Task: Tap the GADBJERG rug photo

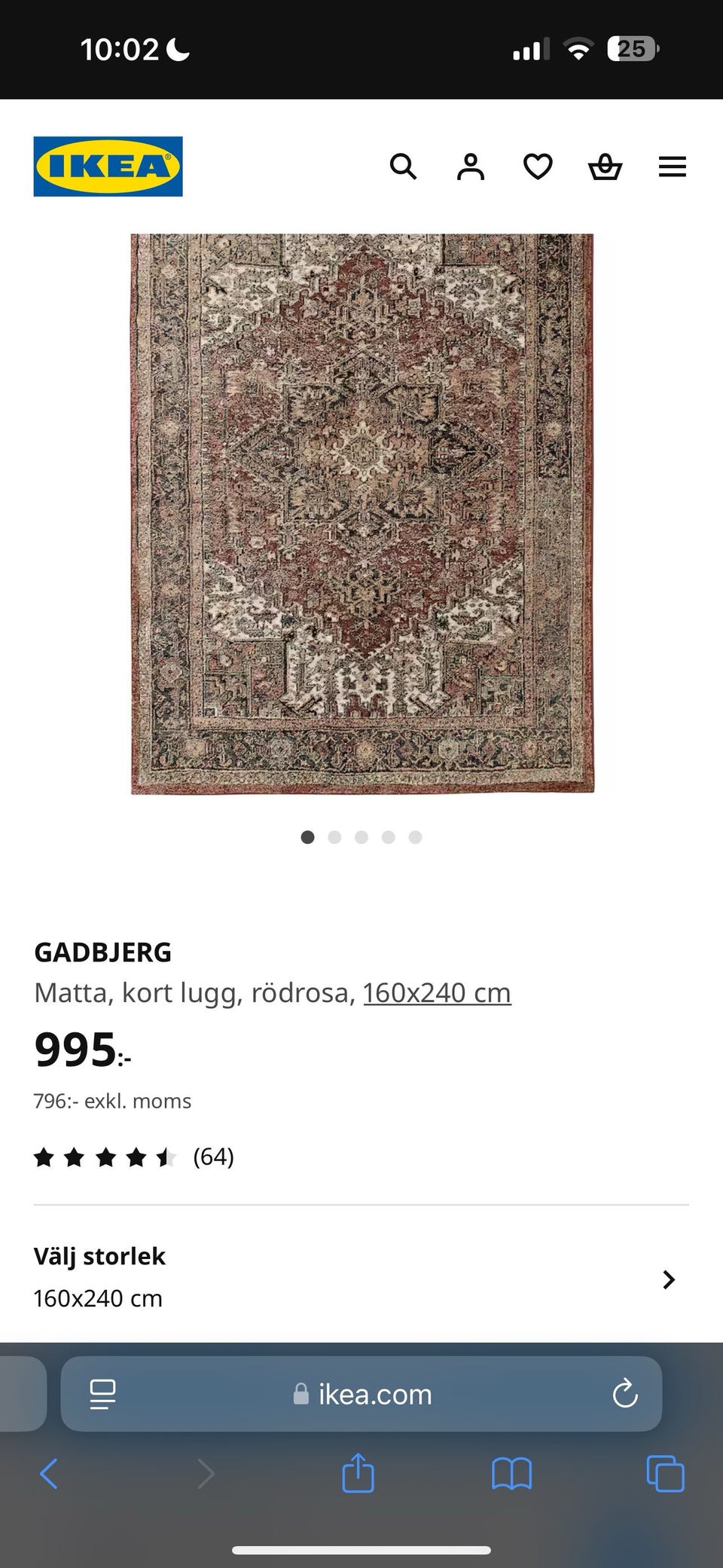Action: [x=361, y=512]
